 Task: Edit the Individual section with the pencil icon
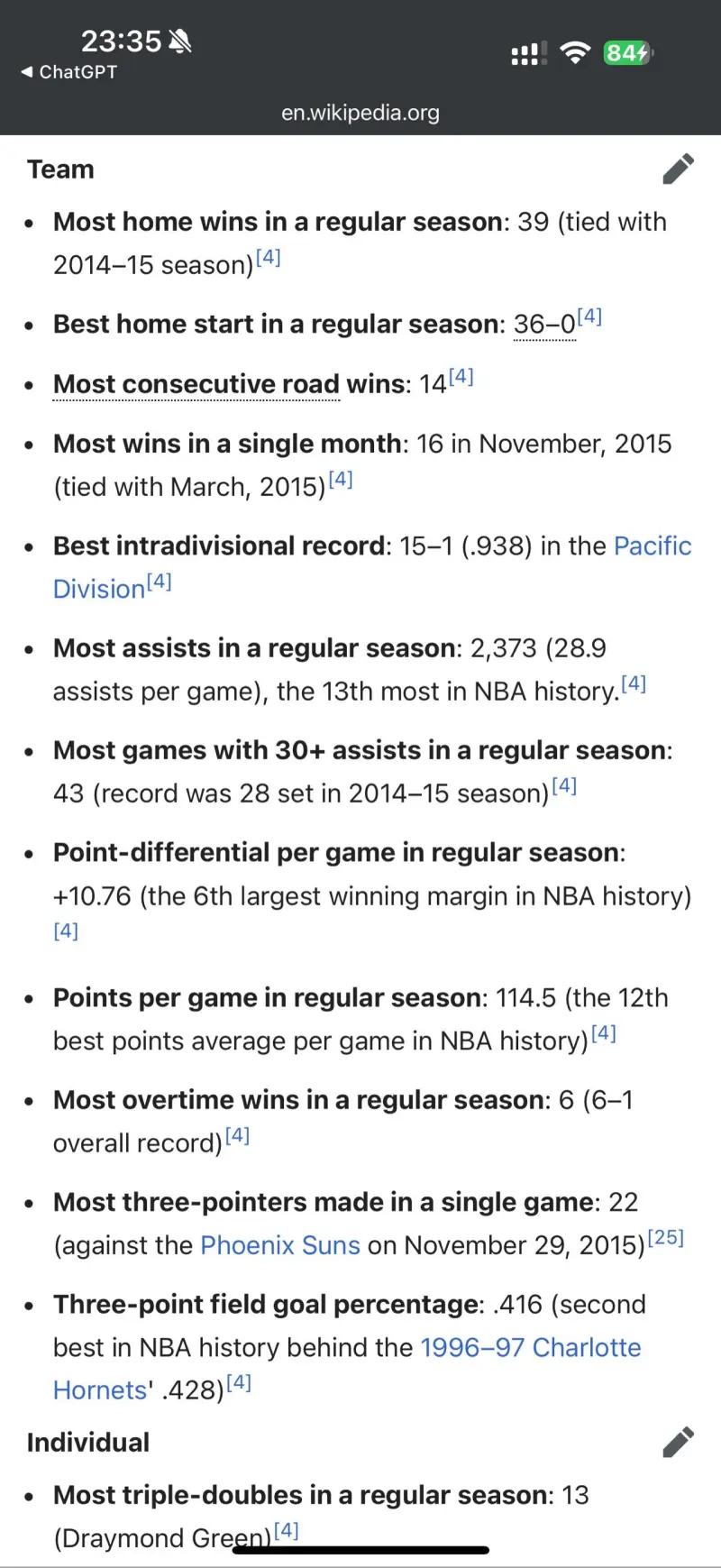coord(678,1442)
